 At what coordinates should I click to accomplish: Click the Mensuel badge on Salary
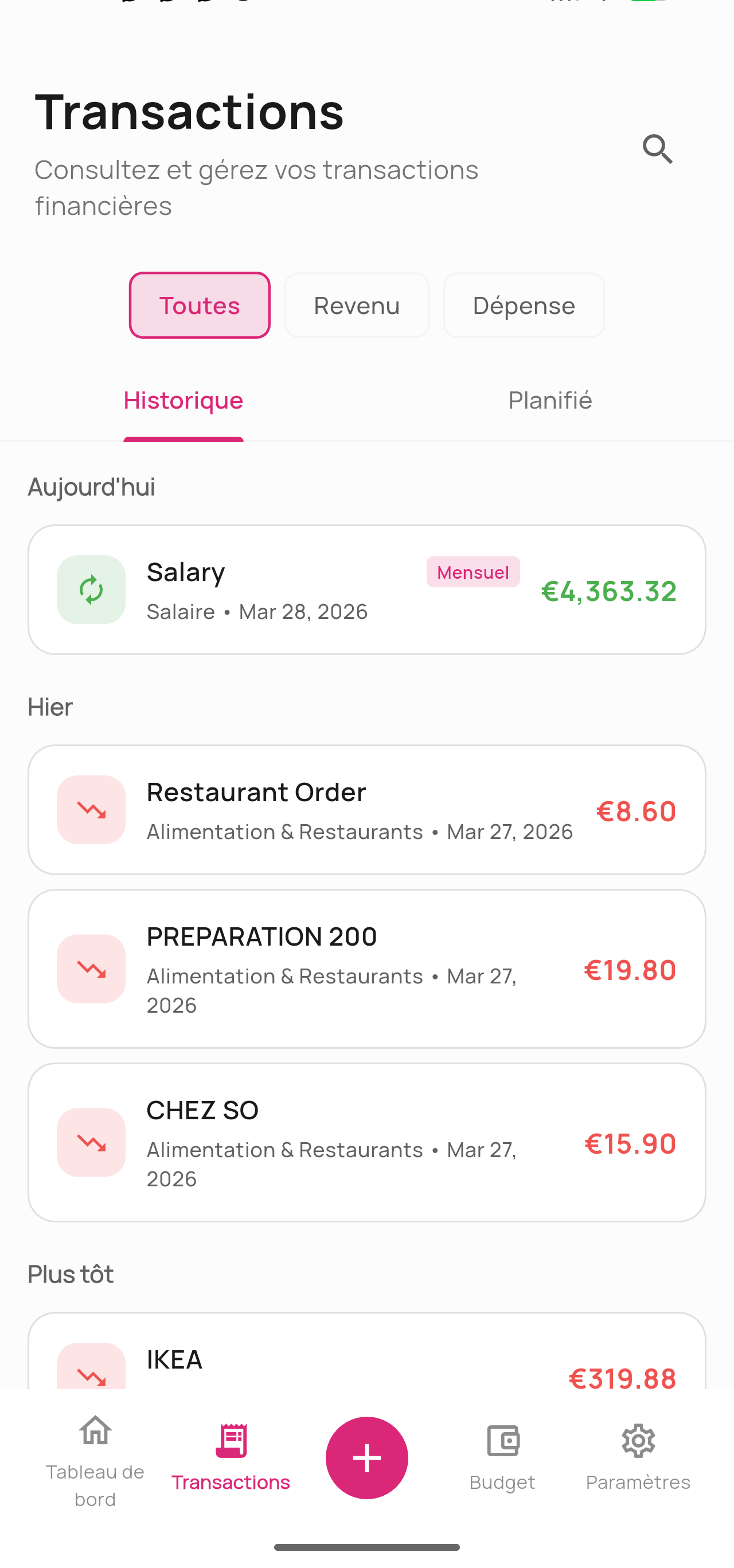click(x=473, y=571)
